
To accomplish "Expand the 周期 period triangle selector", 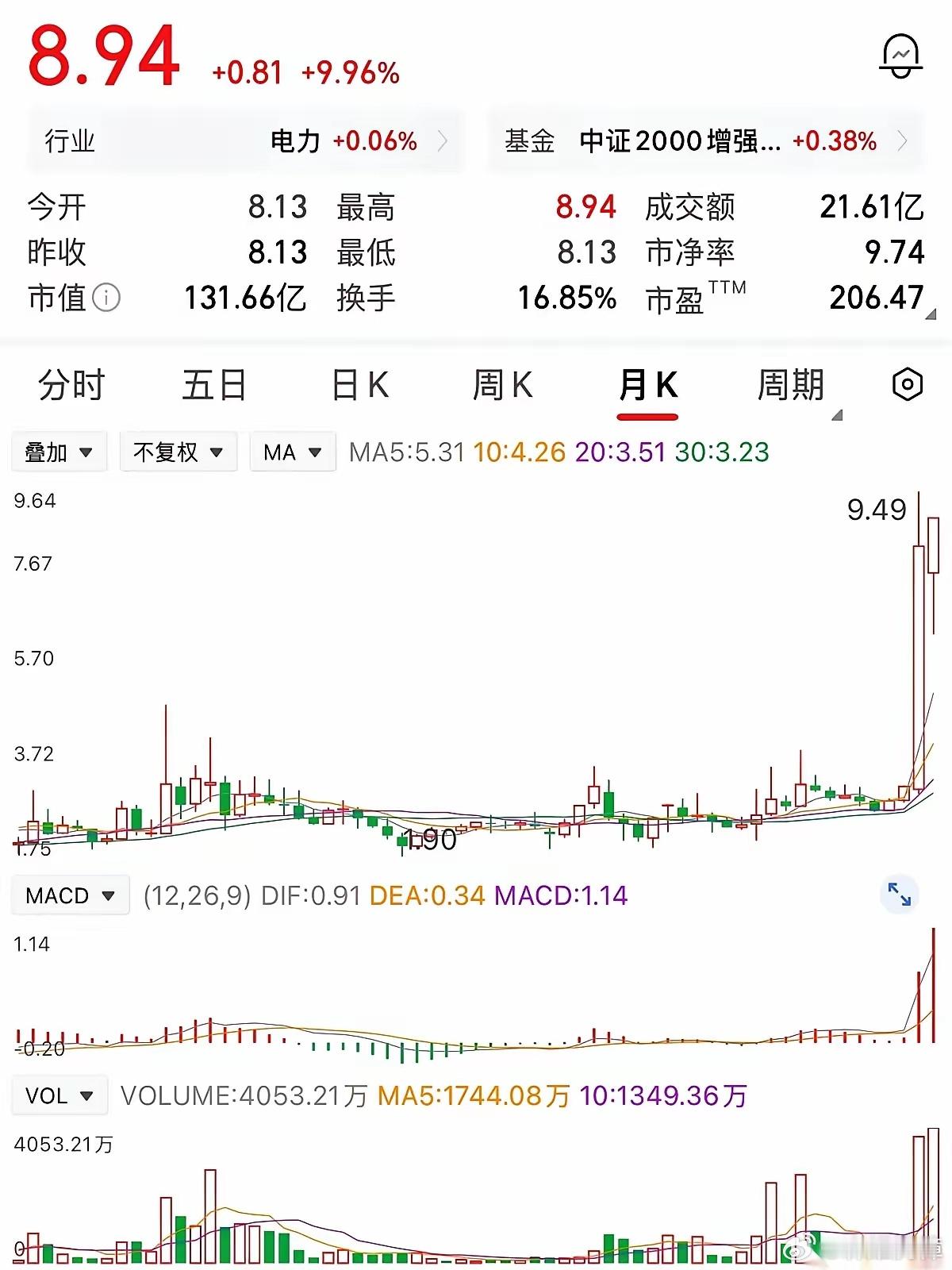I will coord(839,414).
